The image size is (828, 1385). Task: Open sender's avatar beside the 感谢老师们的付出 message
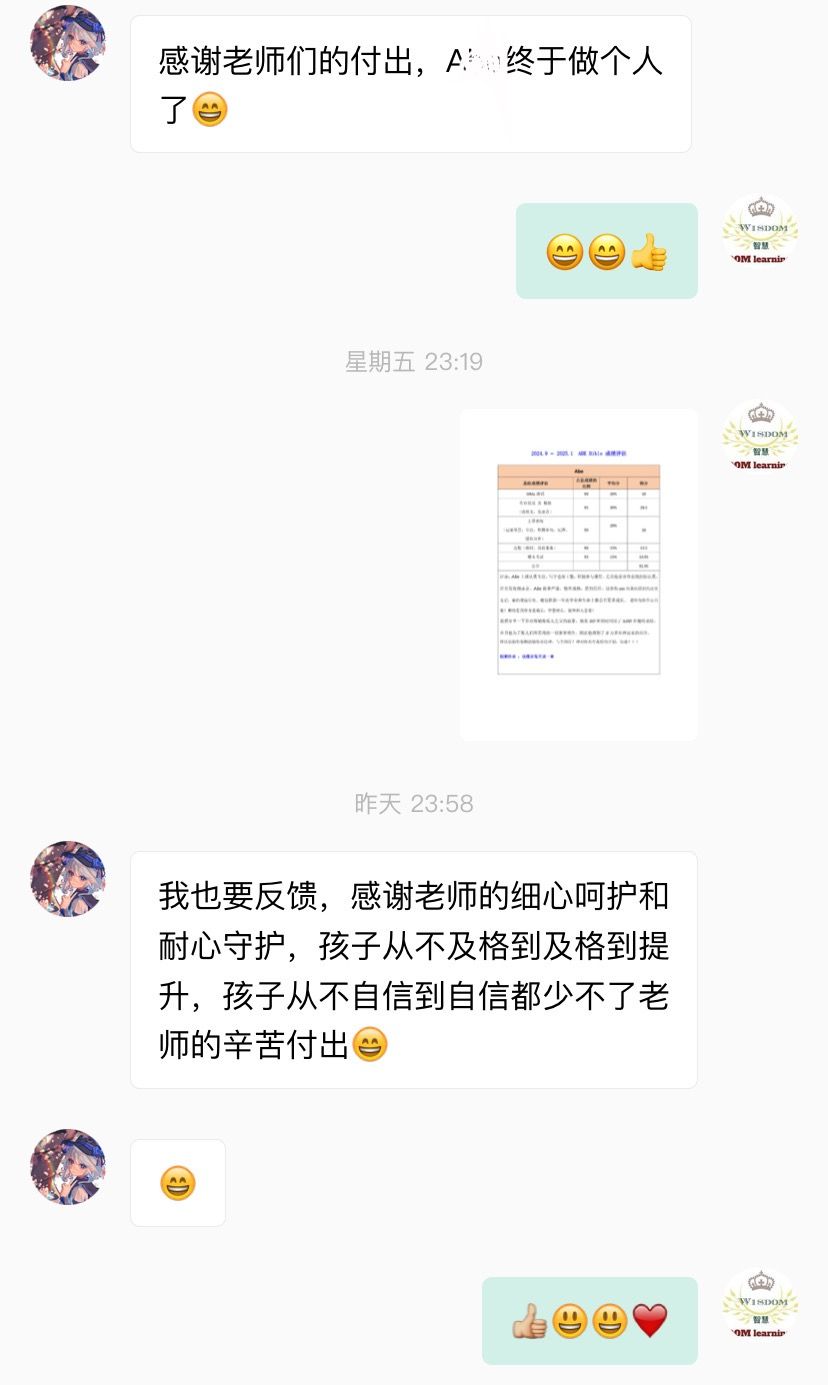68,43
